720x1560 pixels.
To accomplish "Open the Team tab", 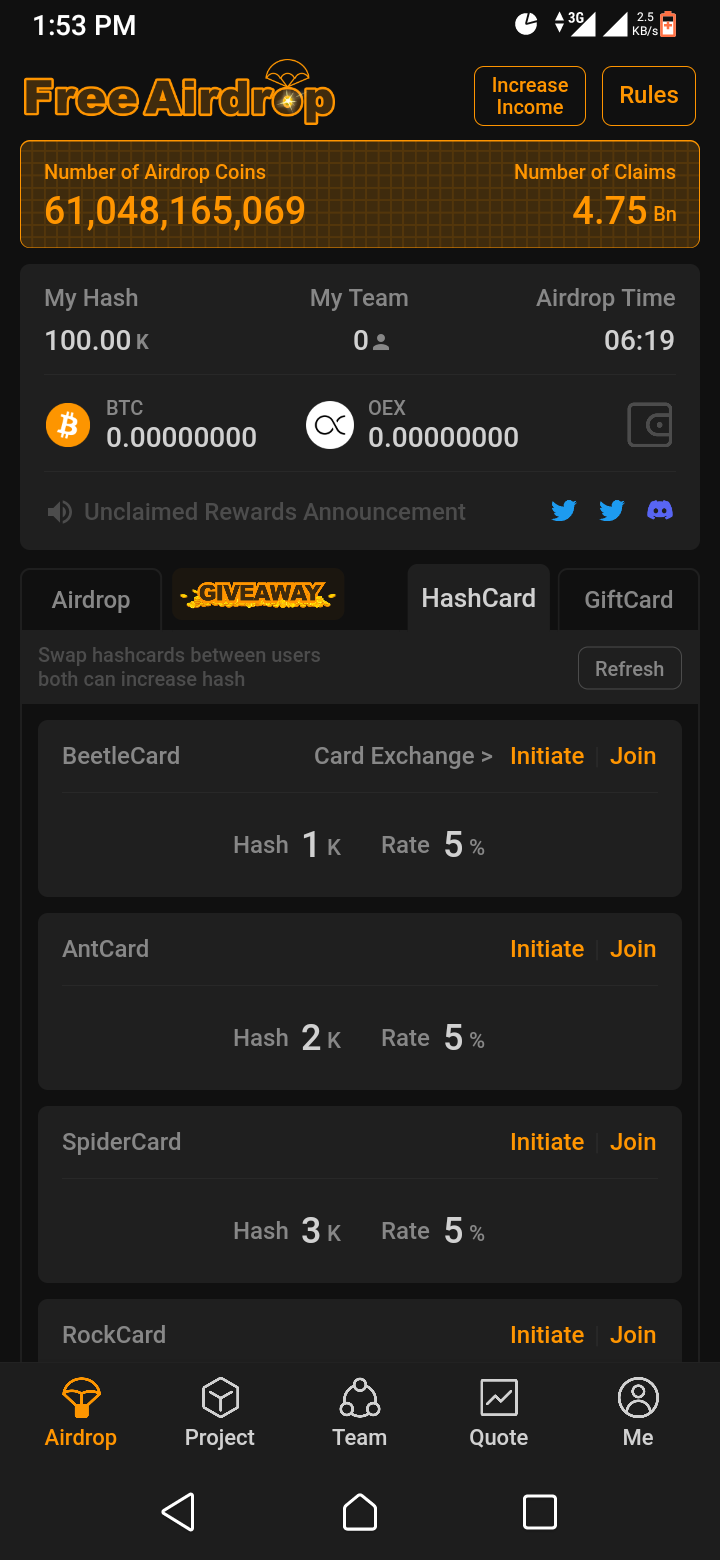I will pyautogui.click(x=359, y=1412).
